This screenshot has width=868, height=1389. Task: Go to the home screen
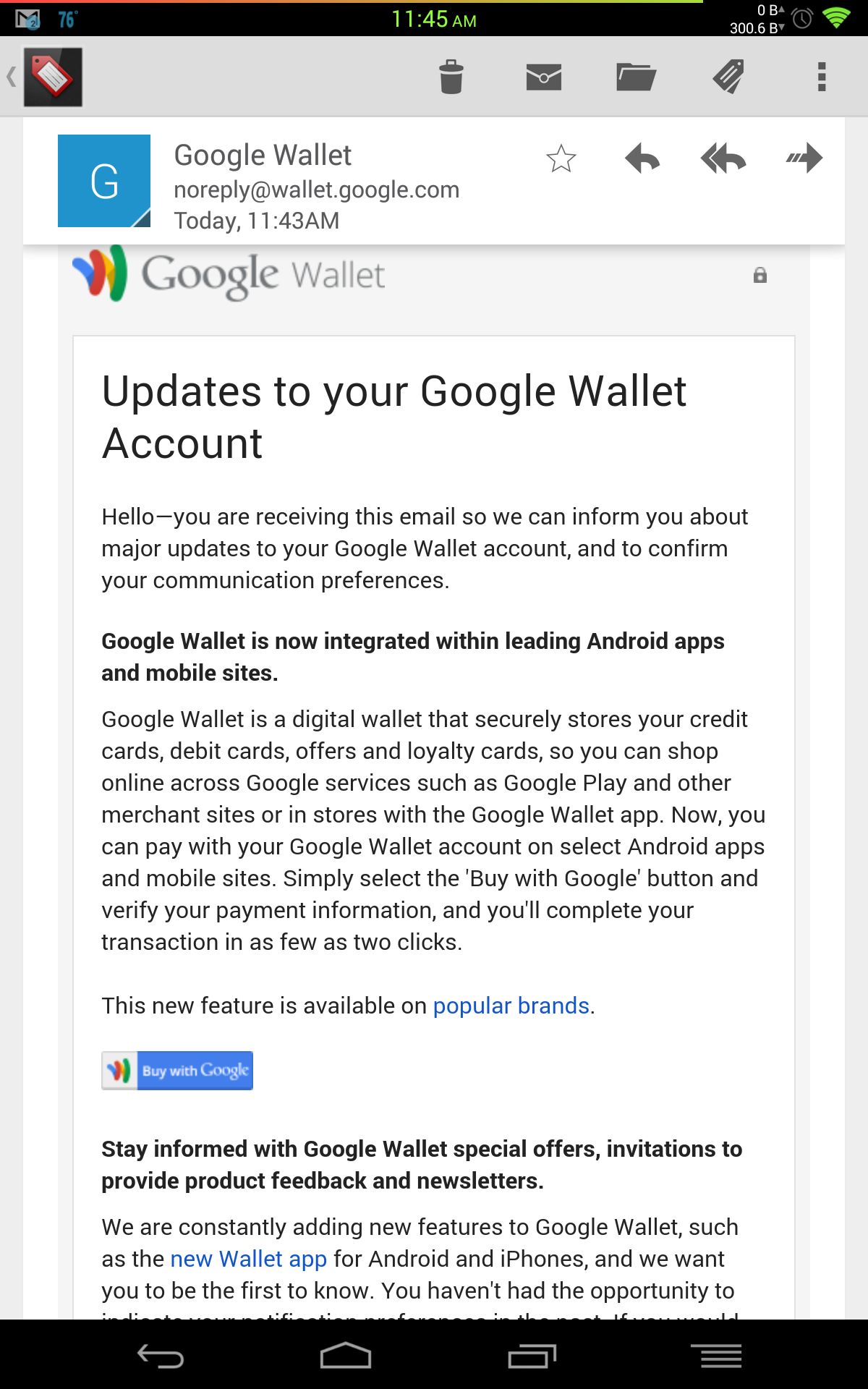pyautogui.click(x=346, y=1356)
